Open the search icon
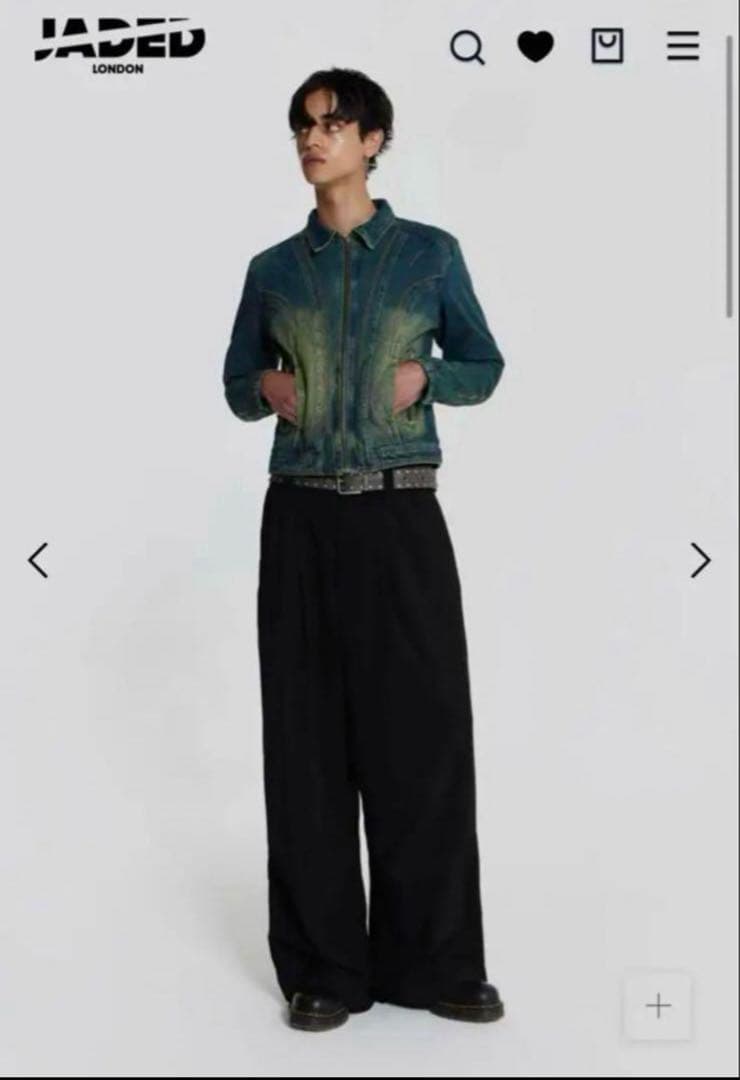 467,47
